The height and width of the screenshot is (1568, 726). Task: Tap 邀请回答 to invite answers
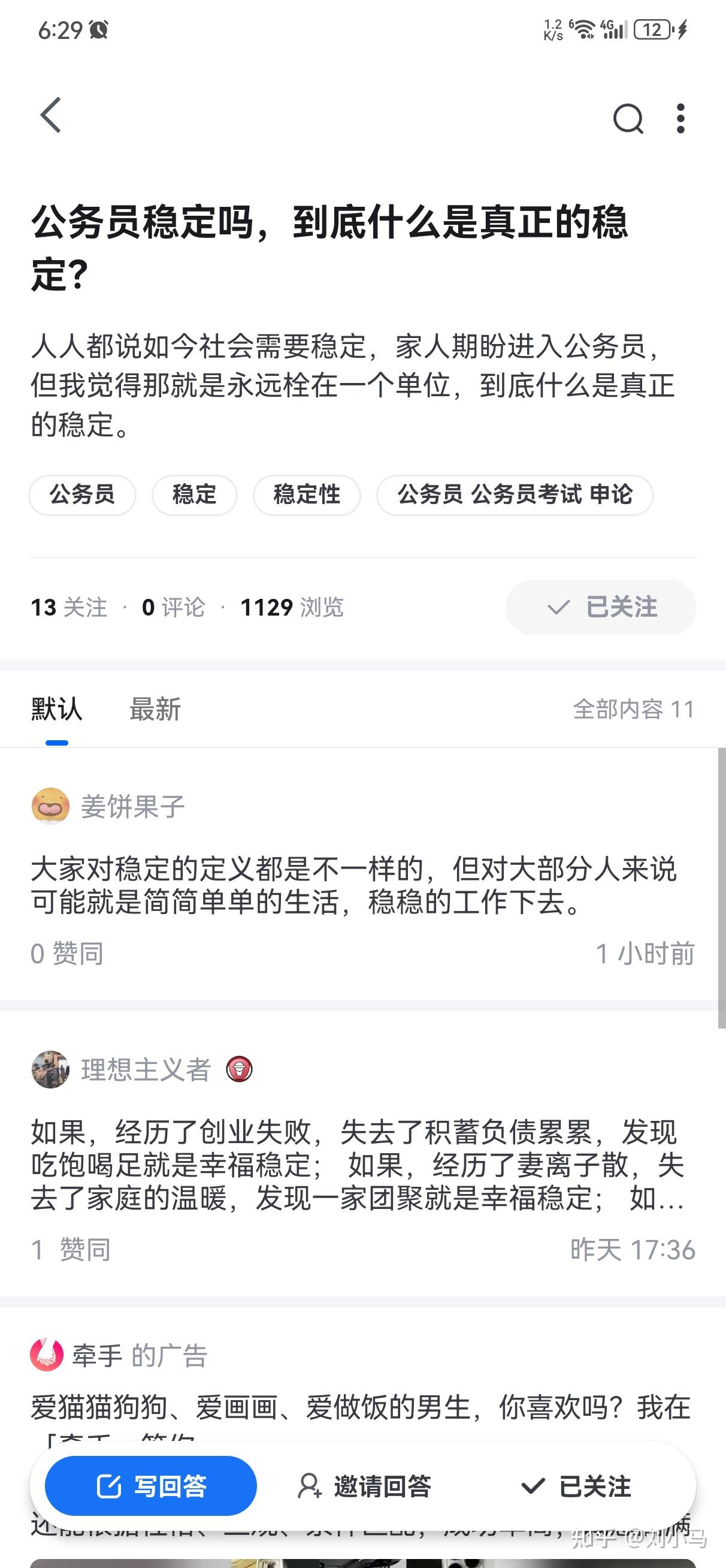coord(364,1486)
